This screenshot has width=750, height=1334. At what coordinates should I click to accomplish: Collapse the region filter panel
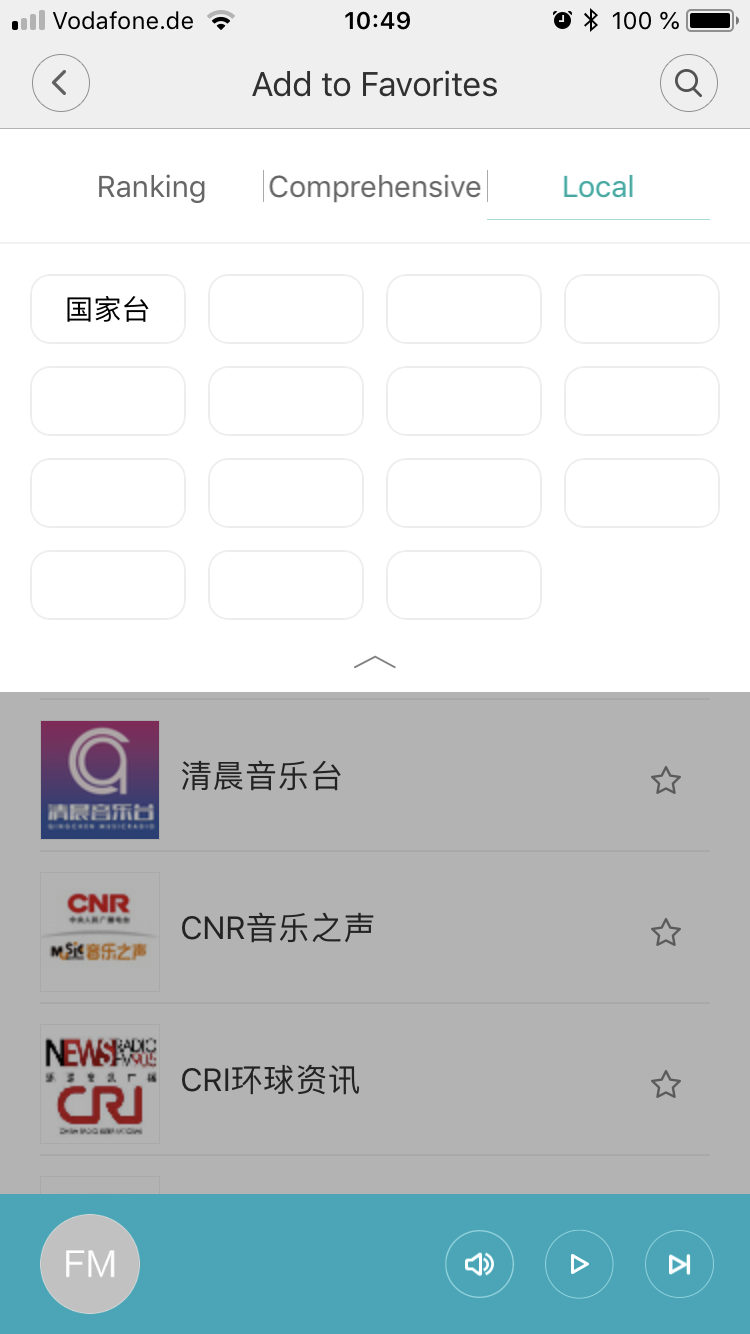coord(375,661)
